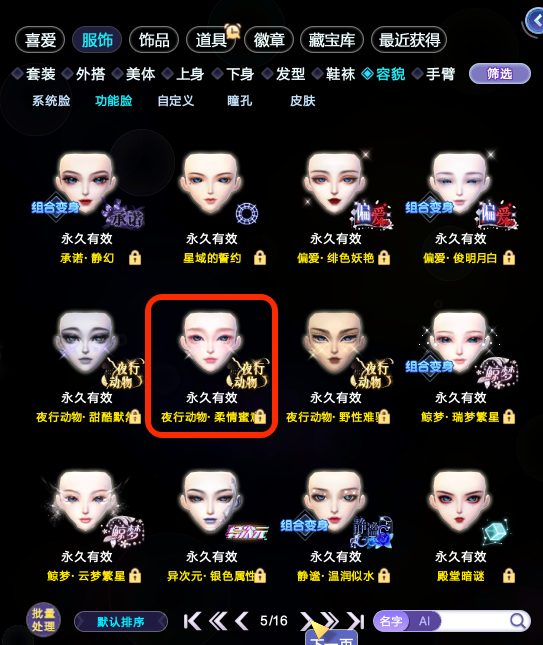Tap the 批量处理 batch button

pos(44,619)
